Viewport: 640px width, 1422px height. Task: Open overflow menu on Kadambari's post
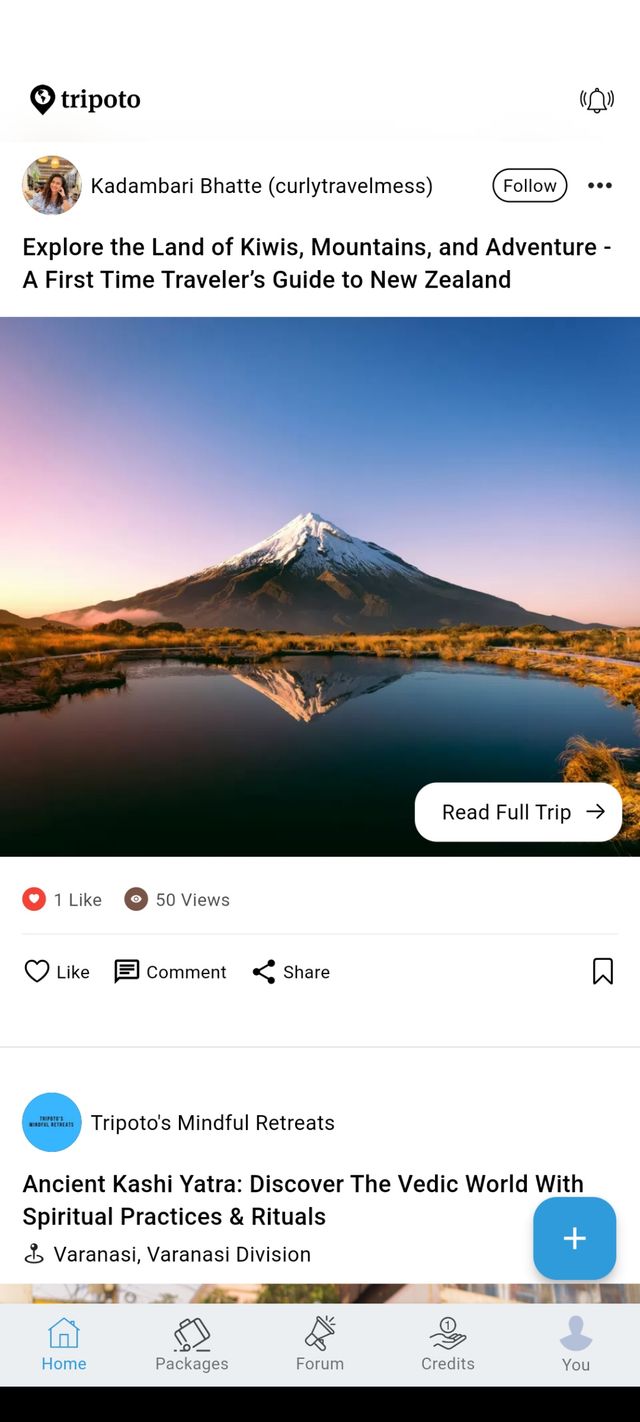[600, 186]
